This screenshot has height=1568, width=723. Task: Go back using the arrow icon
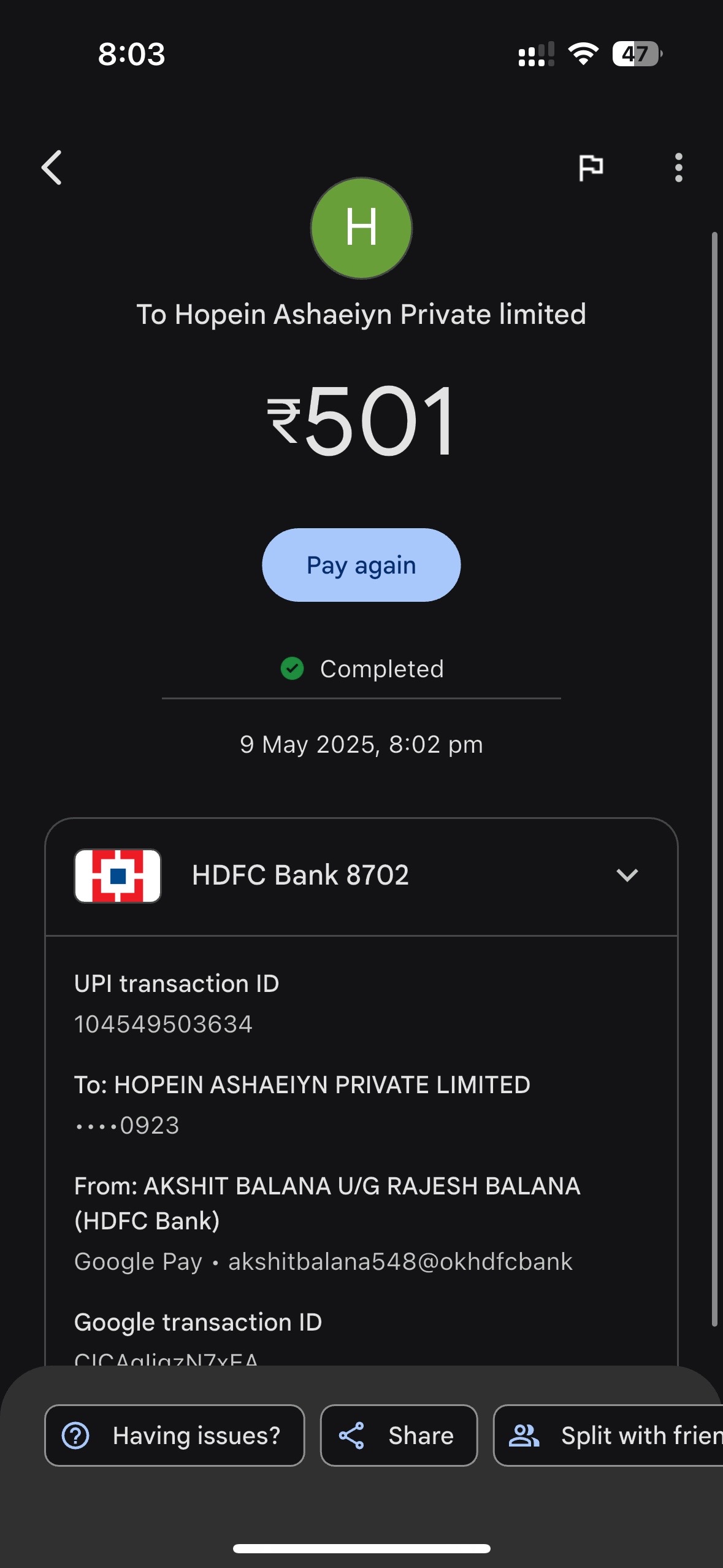pyautogui.click(x=52, y=167)
